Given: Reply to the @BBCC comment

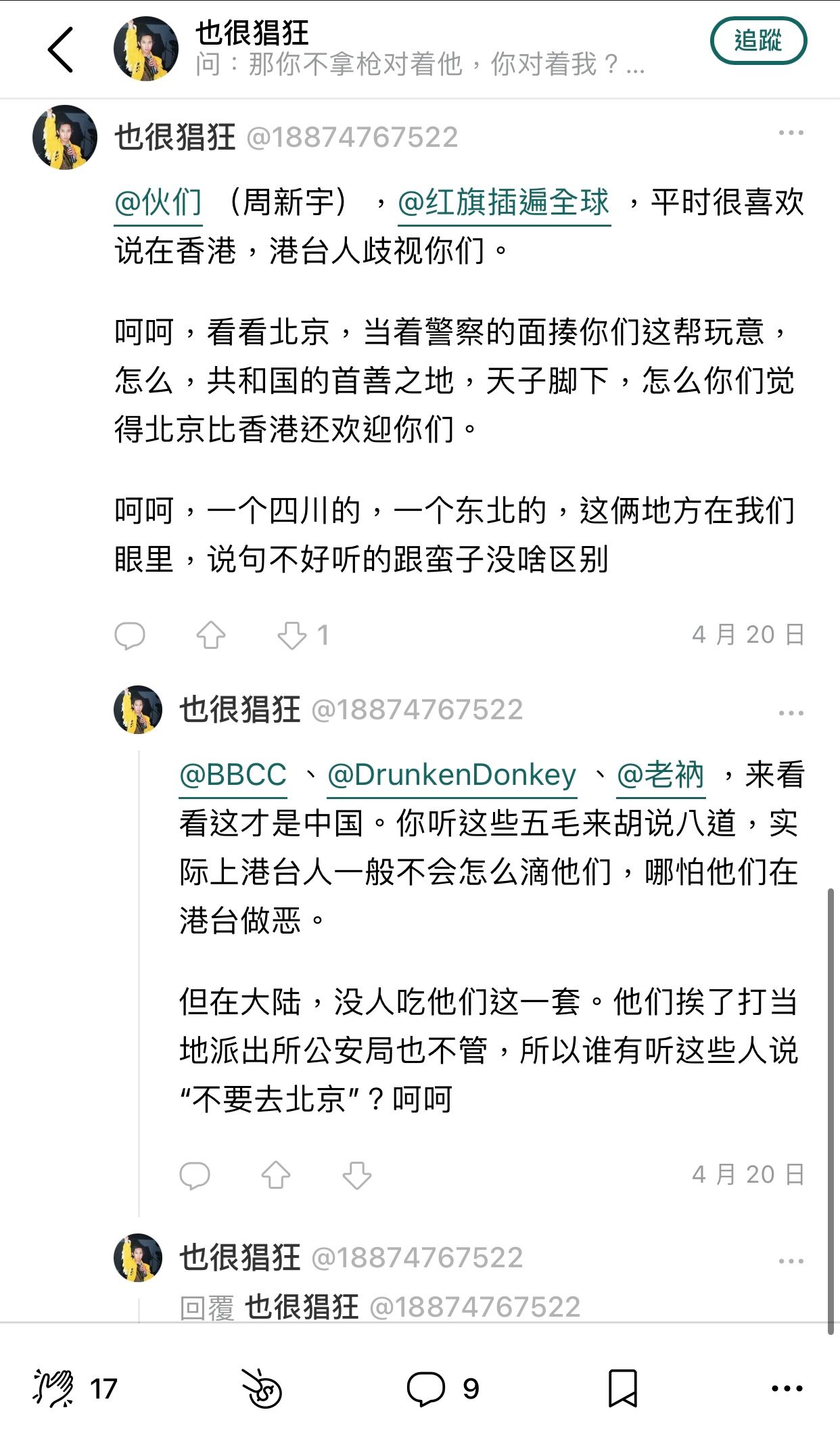Looking at the screenshot, I should click(195, 1175).
